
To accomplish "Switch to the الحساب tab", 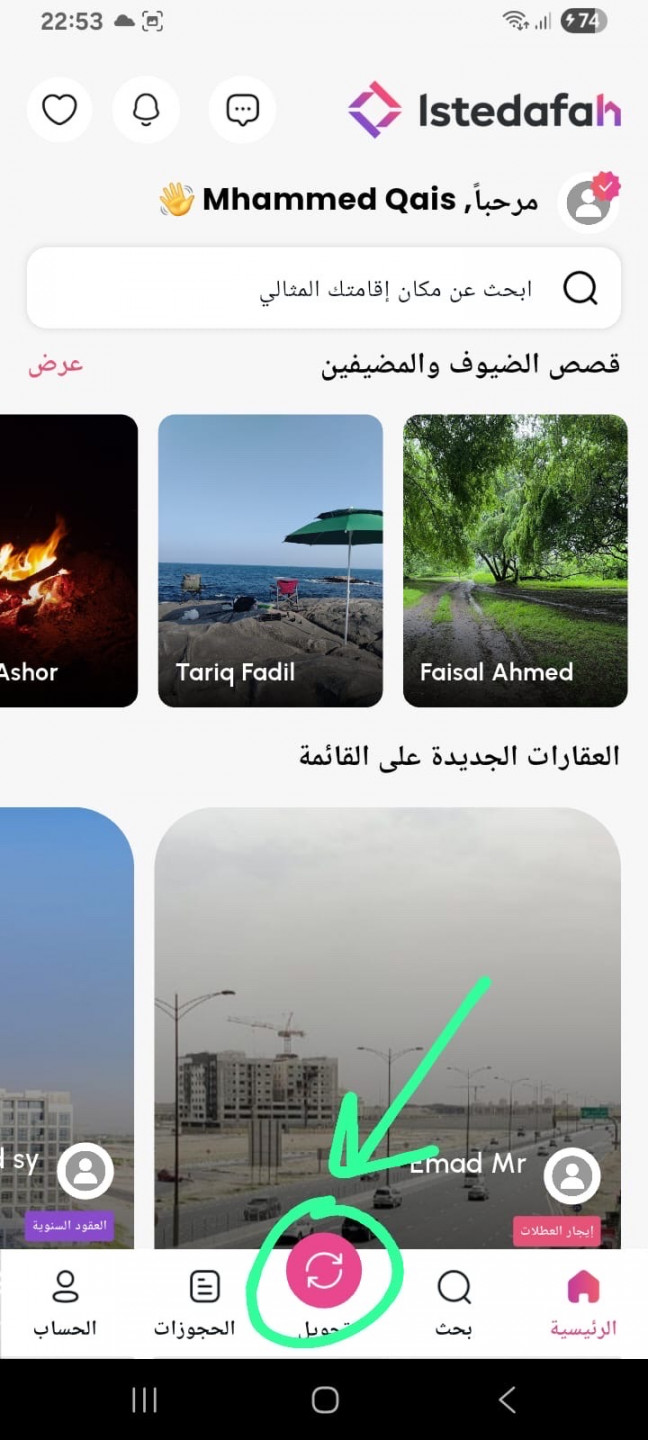I will point(65,1303).
